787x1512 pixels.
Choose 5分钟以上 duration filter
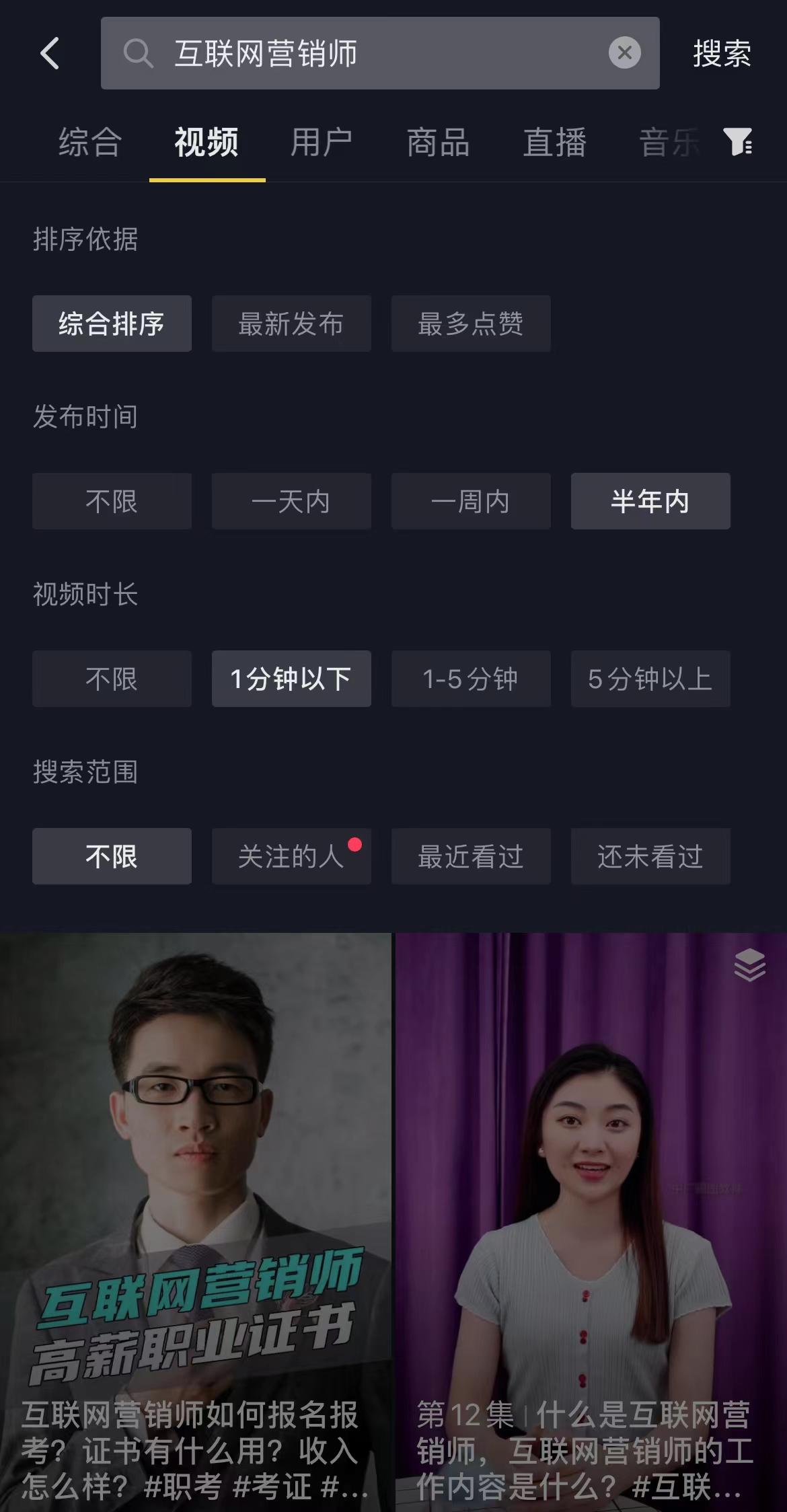click(x=650, y=679)
